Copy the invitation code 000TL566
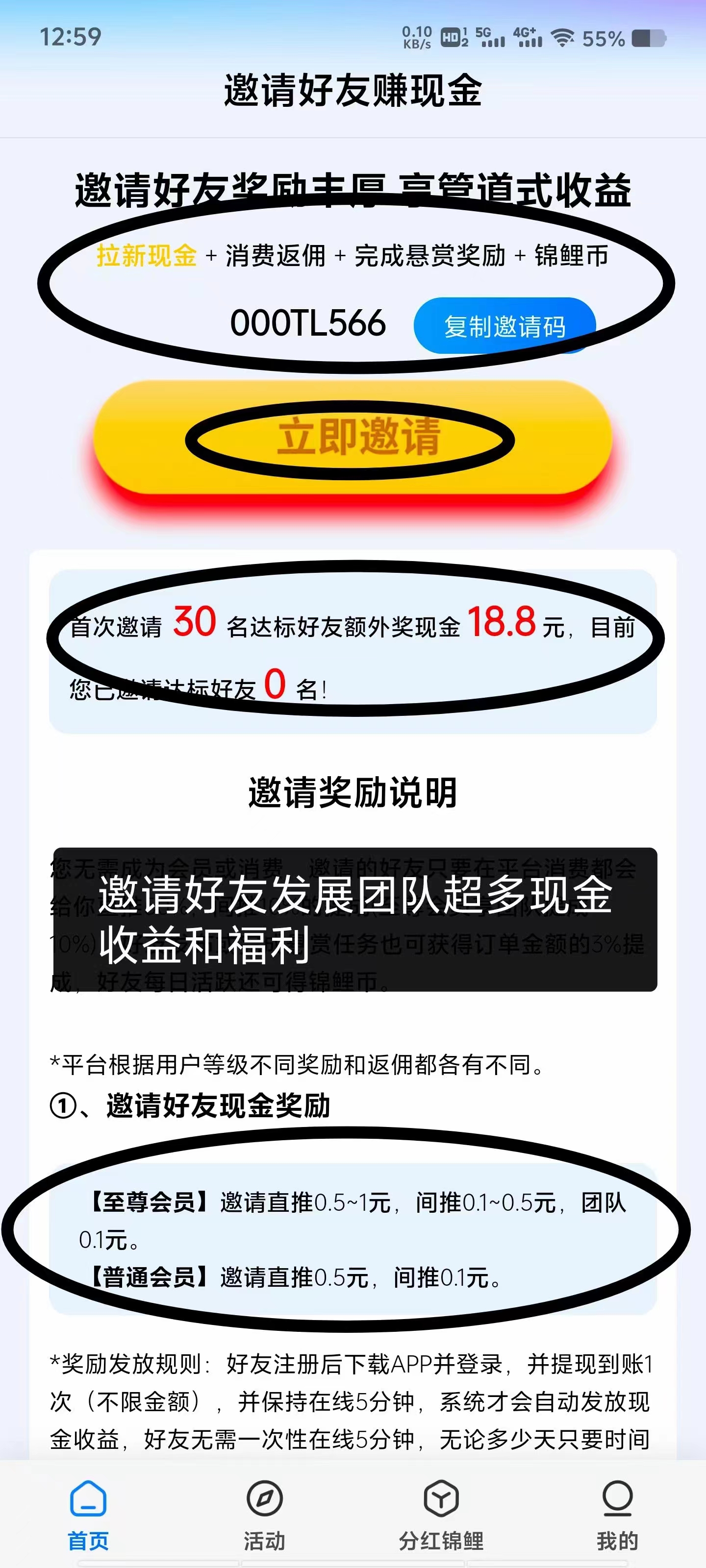Screen dimensions: 706x1568 click(x=504, y=326)
